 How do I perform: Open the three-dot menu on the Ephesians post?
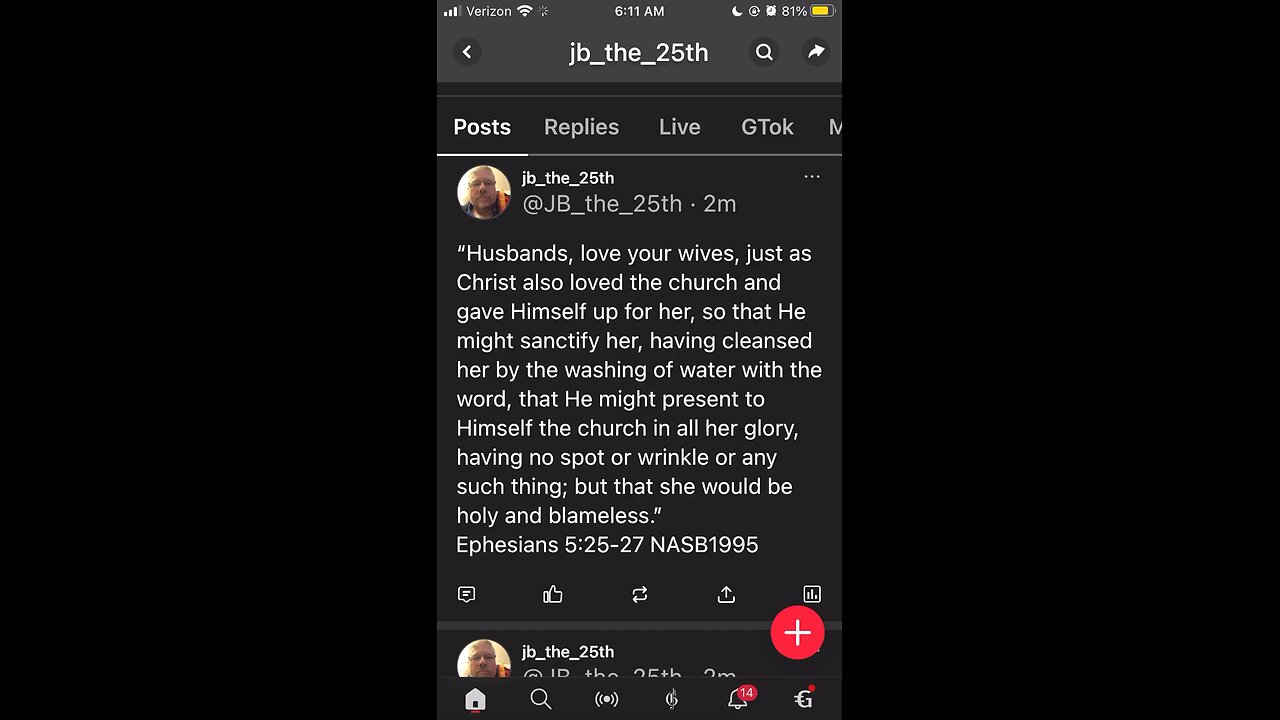tap(812, 177)
